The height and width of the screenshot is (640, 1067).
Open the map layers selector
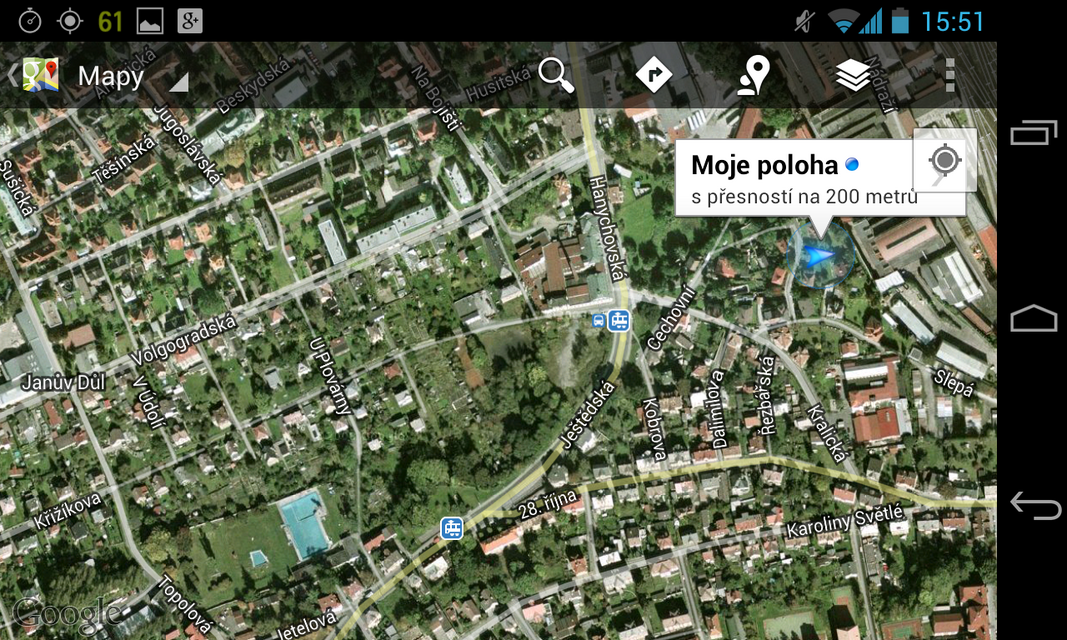pyautogui.click(x=852, y=75)
